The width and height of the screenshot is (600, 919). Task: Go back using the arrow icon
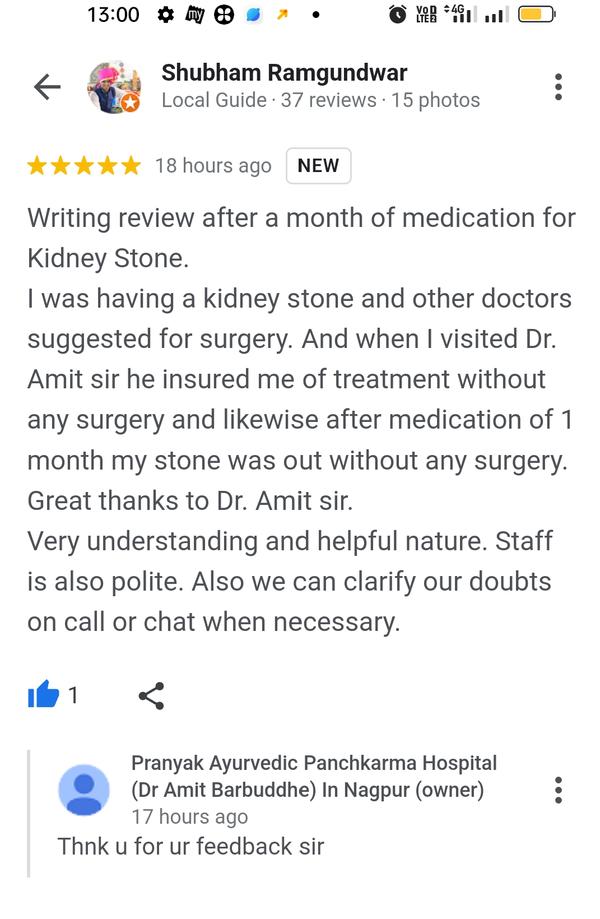(47, 88)
